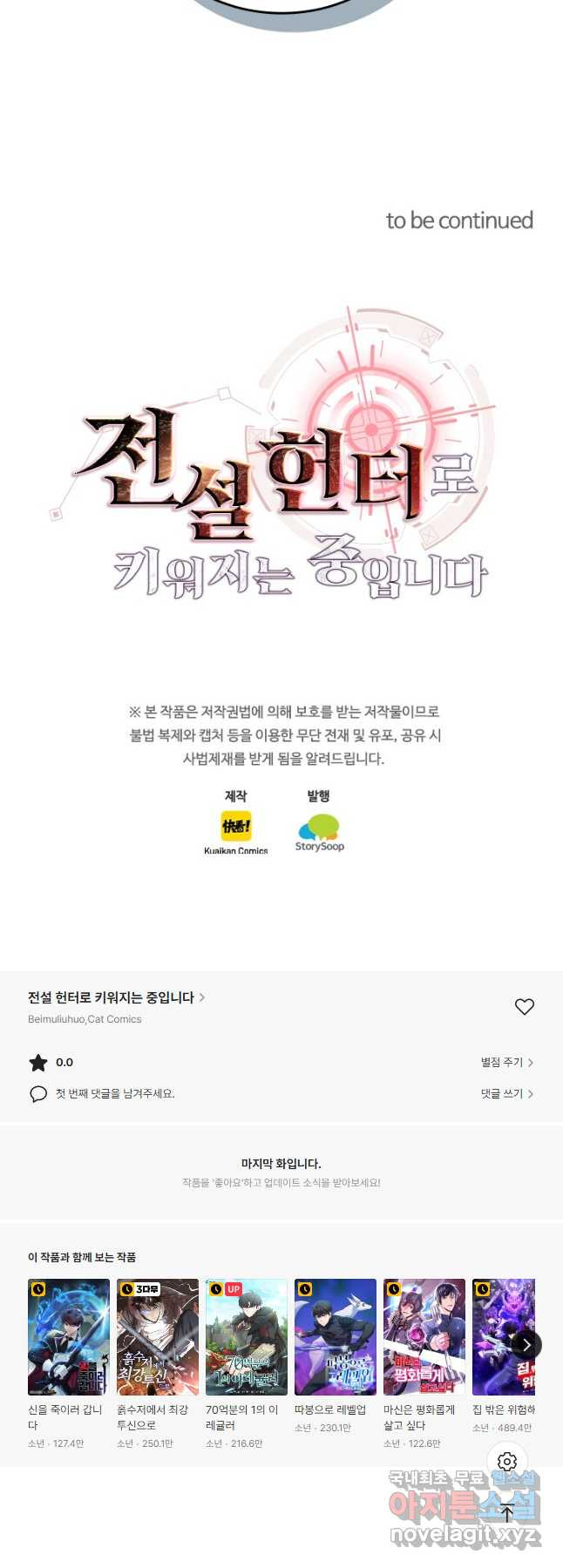This screenshot has width=563, height=1568.
Task: Open the 집 밖은 위험해 recommendation
Action: click(499, 1337)
